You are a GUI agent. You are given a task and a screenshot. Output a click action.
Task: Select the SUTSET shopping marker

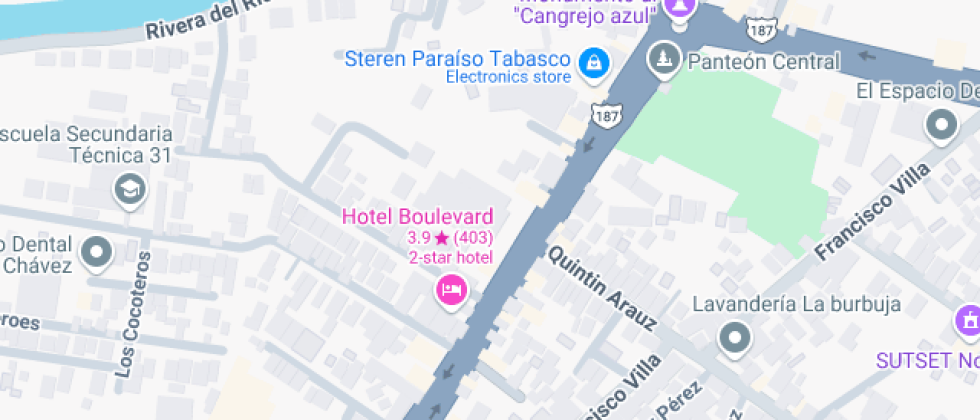(967, 322)
